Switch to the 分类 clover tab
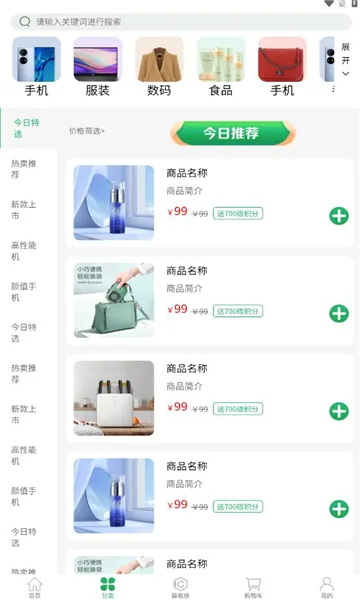360x600 pixels. coord(108,587)
